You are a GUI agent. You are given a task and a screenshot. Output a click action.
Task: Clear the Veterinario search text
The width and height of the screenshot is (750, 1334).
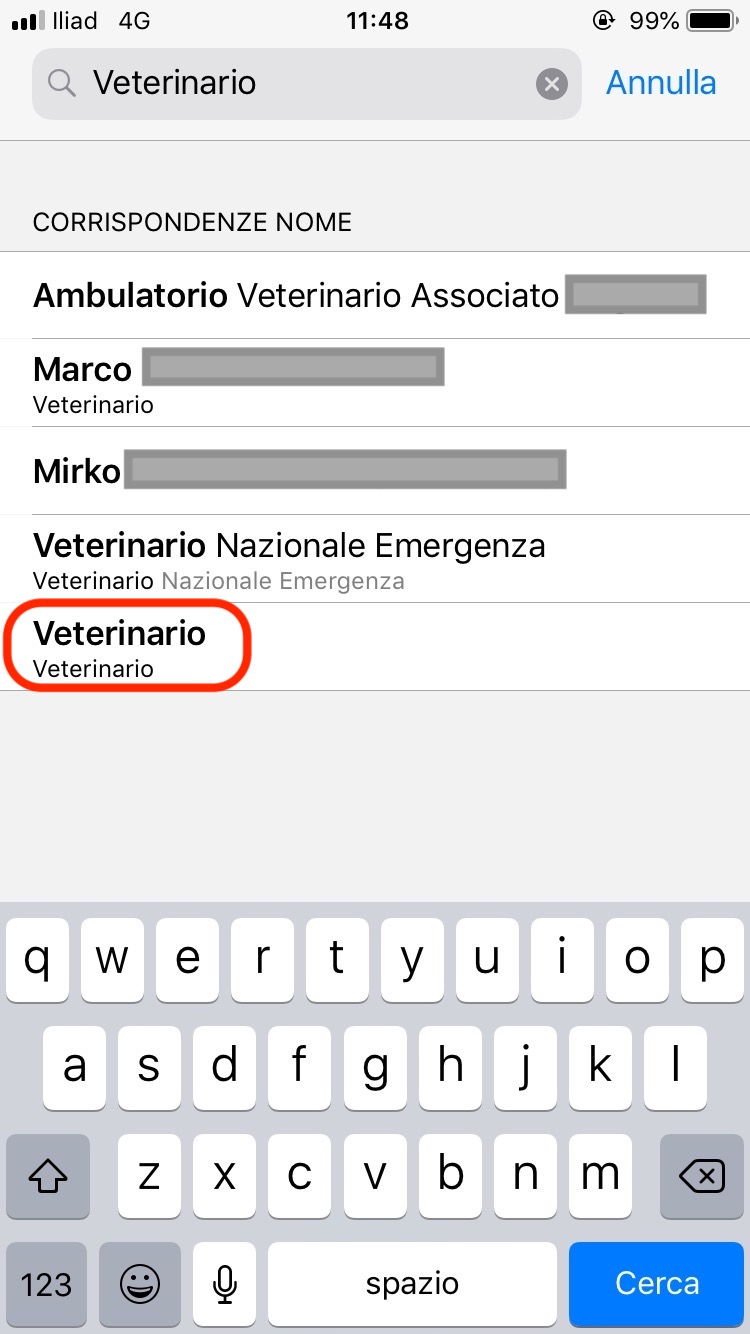coord(551,84)
